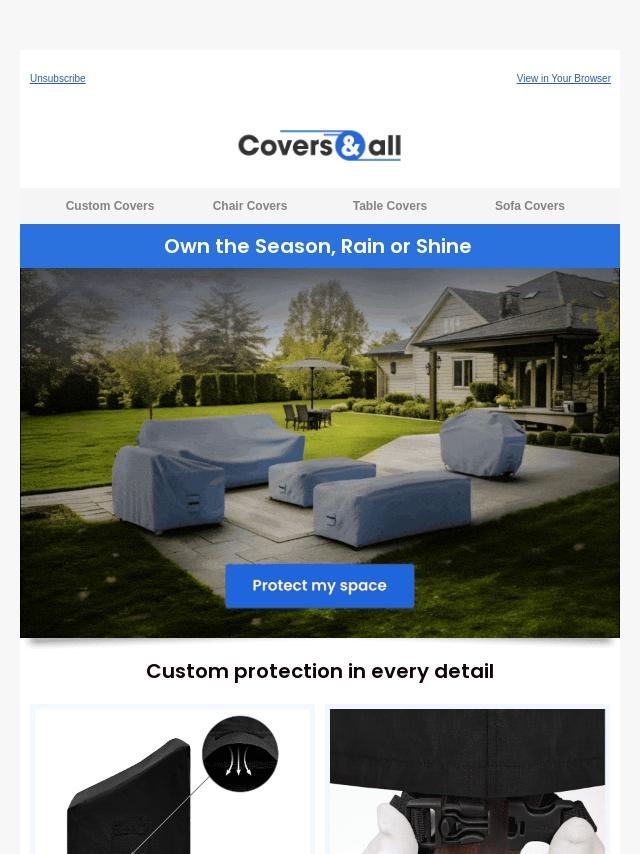Image resolution: width=640 pixels, height=854 pixels.
Task: Open View in Your Browser link
Action: [x=563, y=79]
